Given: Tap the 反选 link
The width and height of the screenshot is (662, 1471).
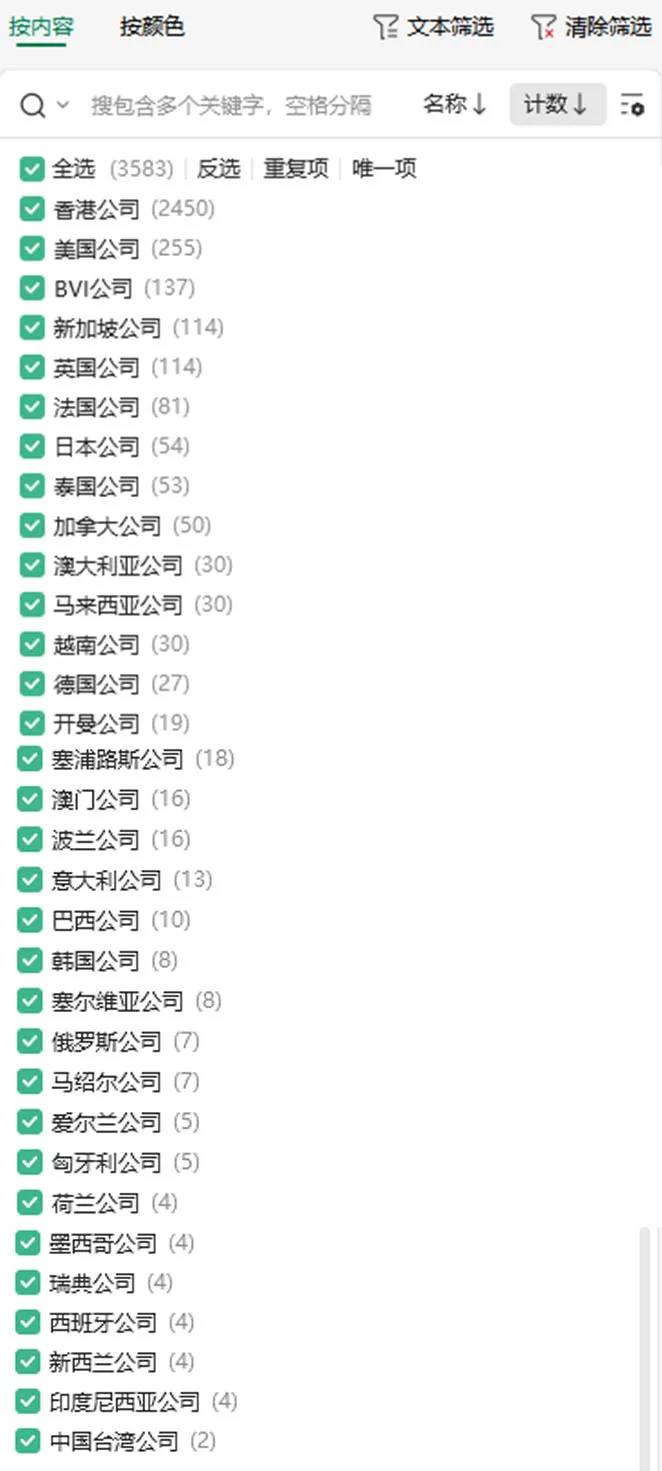Looking at the screenshot, I should click(218, 169).
